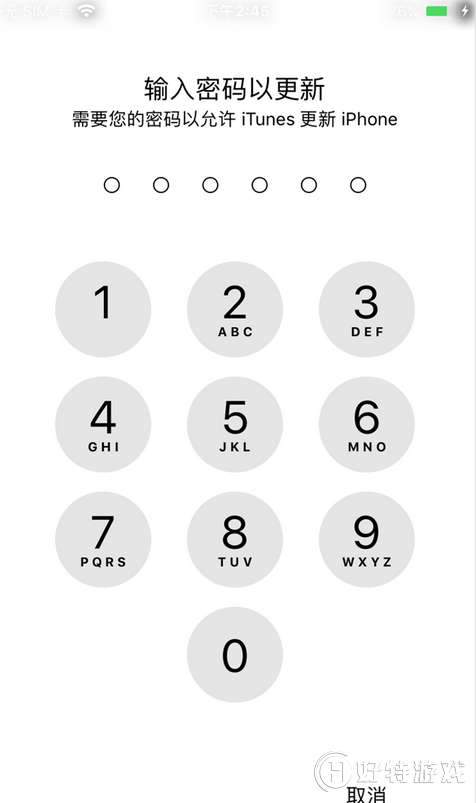Tap the 2 ABC key
Screen dimensions: 476x803
(235, 309)
